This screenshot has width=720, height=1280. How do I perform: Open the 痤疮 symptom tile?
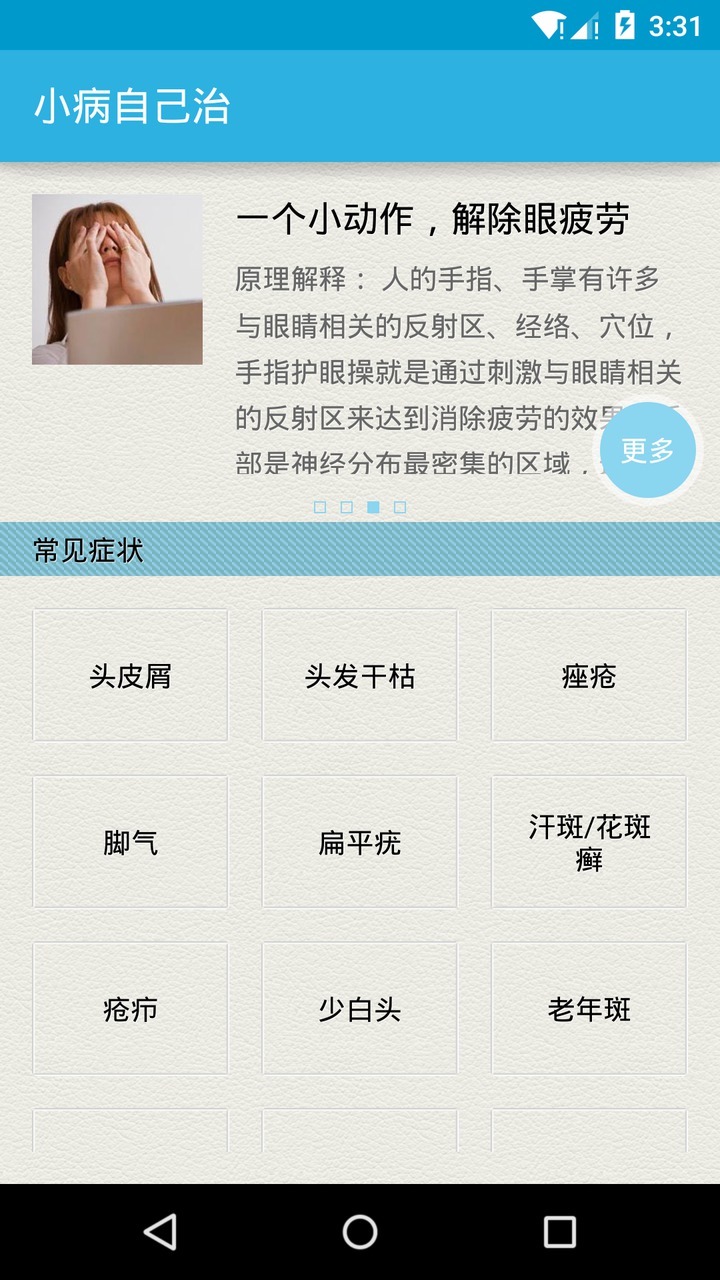pos(588,676)
